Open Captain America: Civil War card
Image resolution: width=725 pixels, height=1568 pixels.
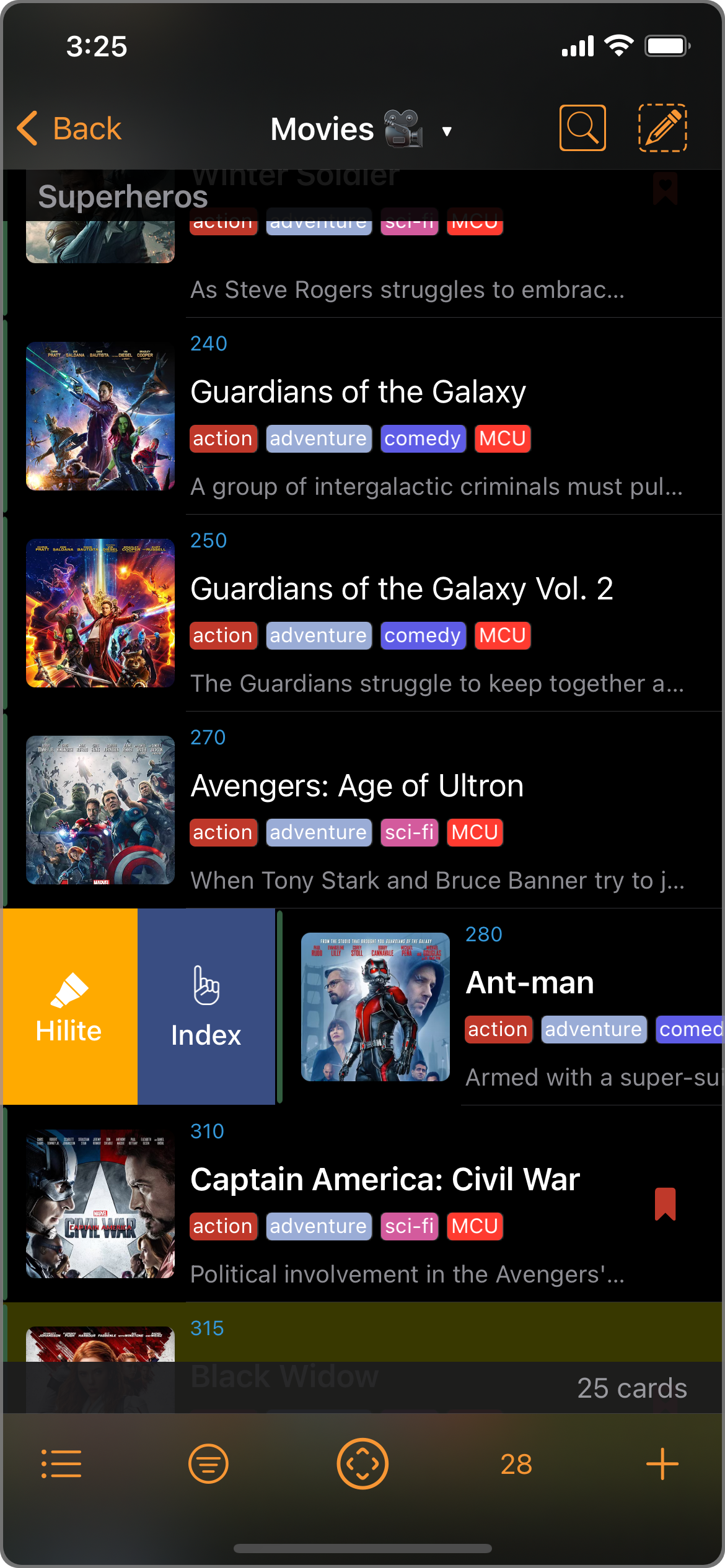coord(384,1180)
